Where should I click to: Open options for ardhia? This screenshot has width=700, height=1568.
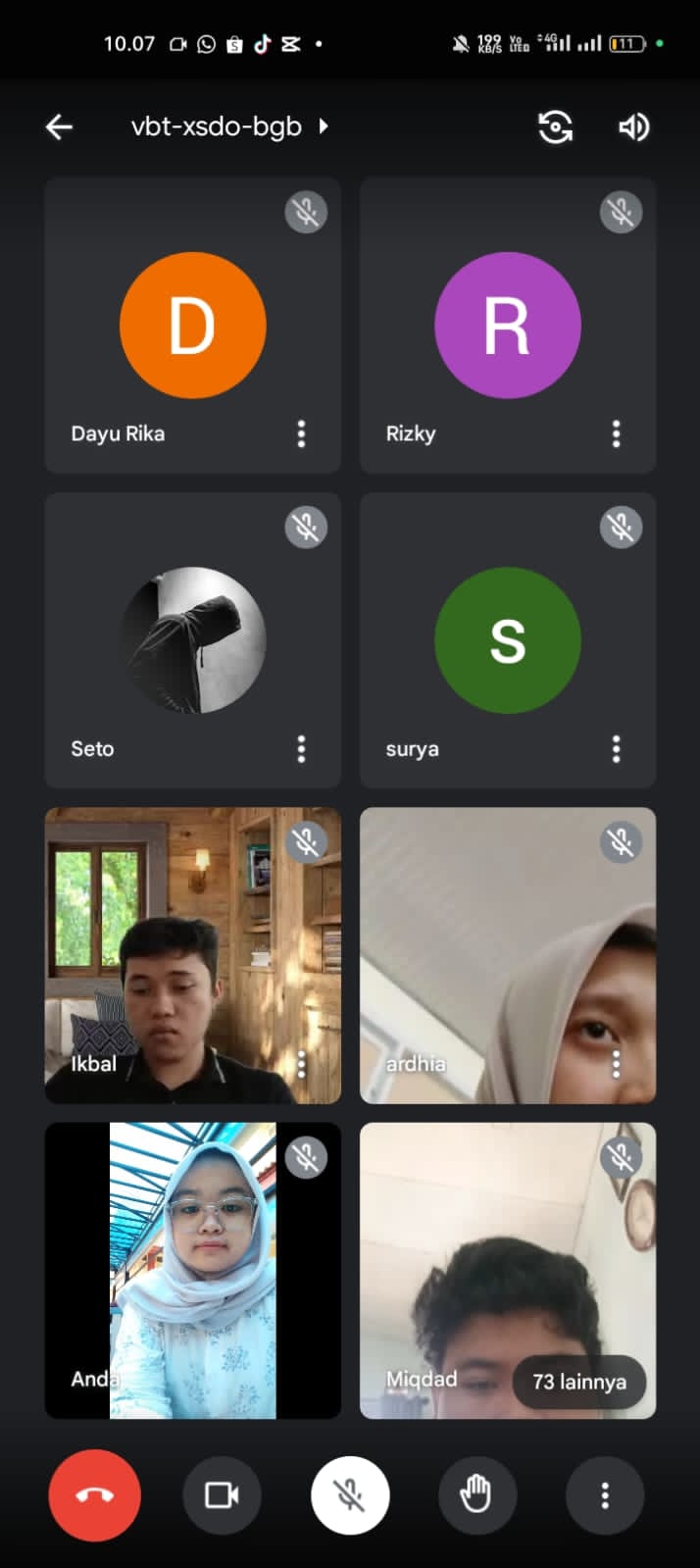coord(616,1064)
